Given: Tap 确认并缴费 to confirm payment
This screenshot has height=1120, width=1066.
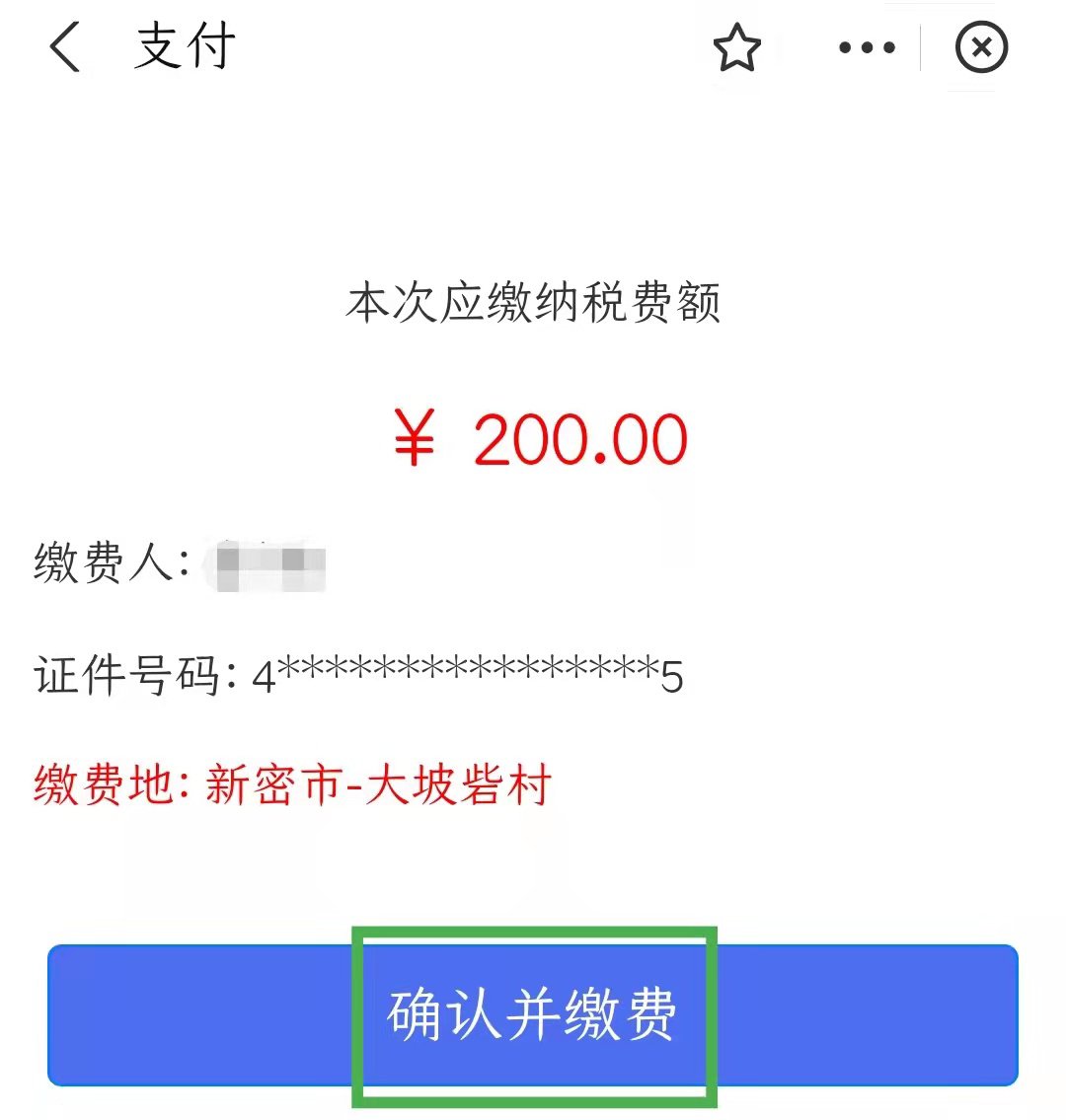Looking at the screenshot, I should 533,1014.
